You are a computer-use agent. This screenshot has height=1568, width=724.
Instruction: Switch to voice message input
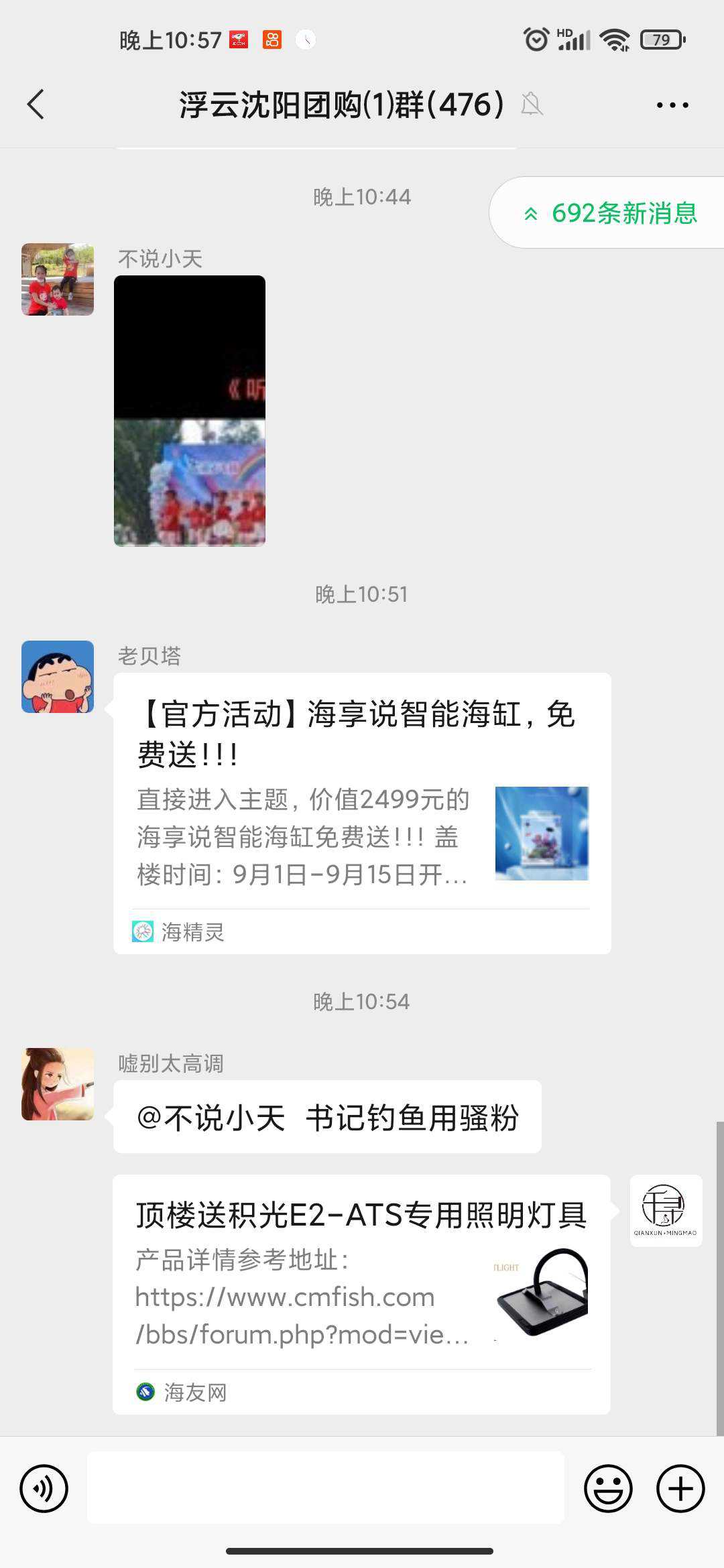click(44, 1489)
